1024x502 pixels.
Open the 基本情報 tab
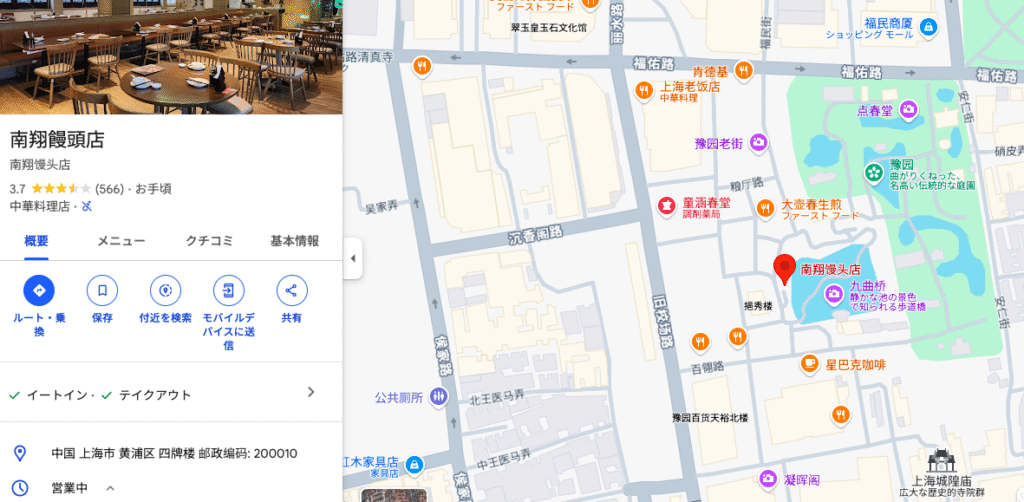295,241
